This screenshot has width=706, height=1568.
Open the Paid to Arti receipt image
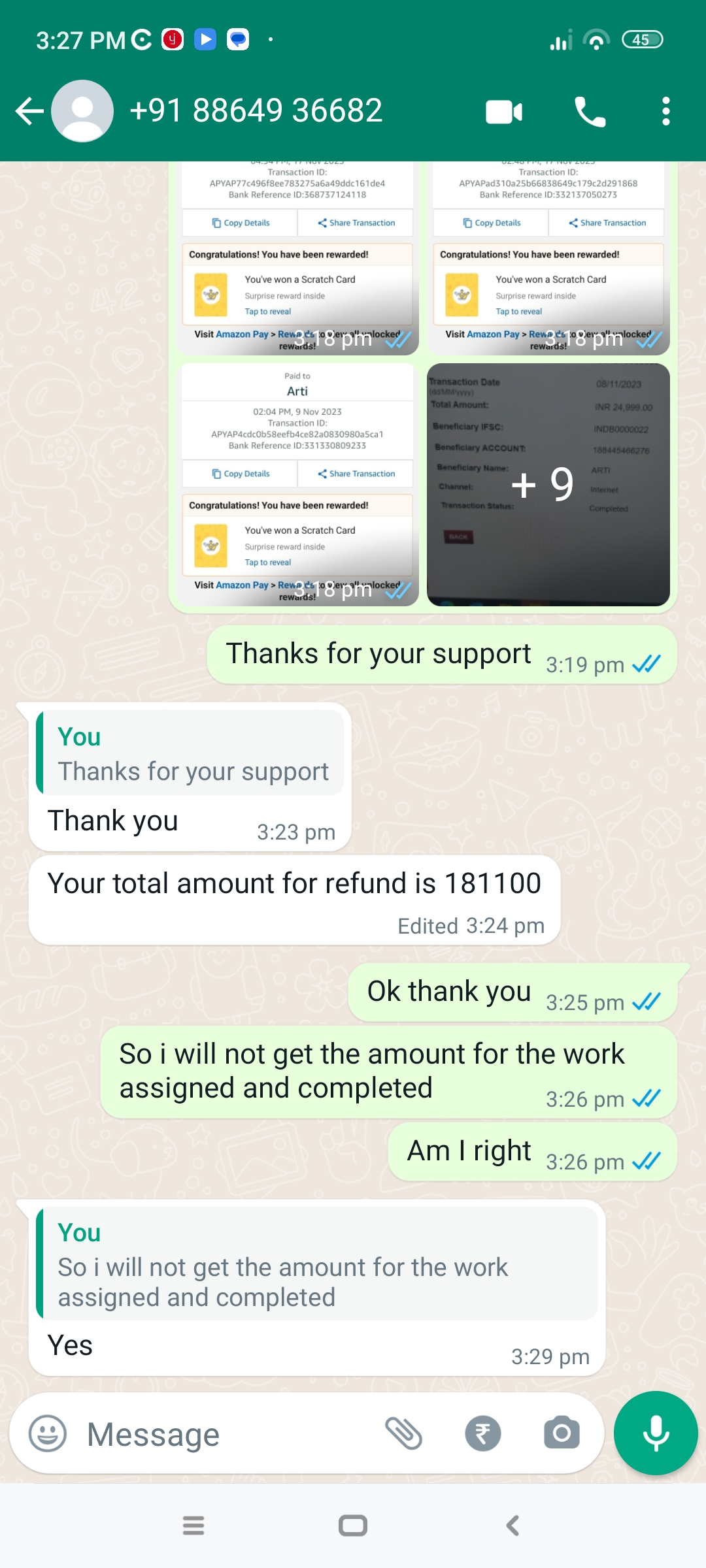coord(298,484)
